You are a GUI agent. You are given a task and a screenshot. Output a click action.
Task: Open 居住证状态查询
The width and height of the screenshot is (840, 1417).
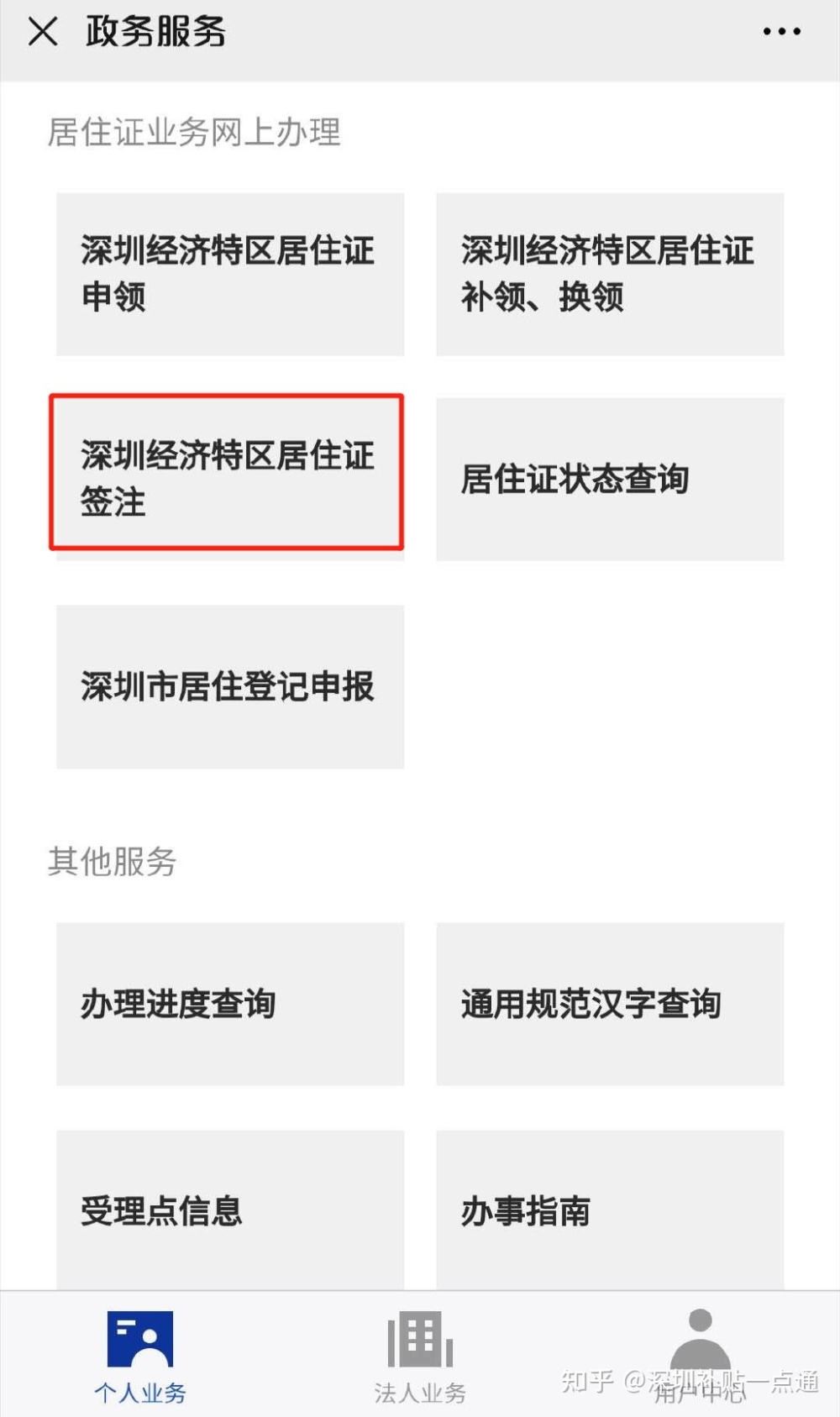click(x=610, y=480)
